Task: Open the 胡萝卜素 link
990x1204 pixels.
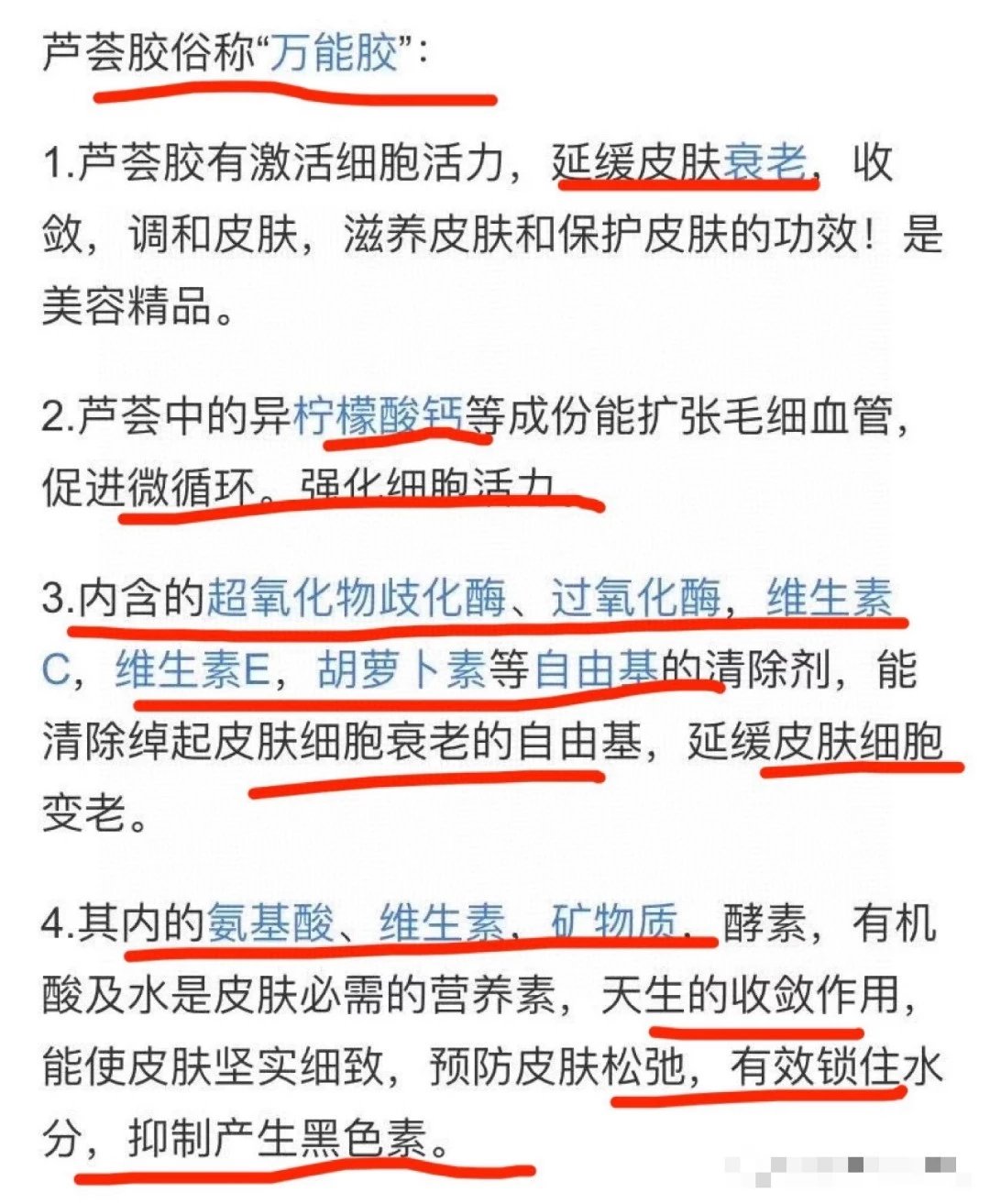Action: [401, 670]
